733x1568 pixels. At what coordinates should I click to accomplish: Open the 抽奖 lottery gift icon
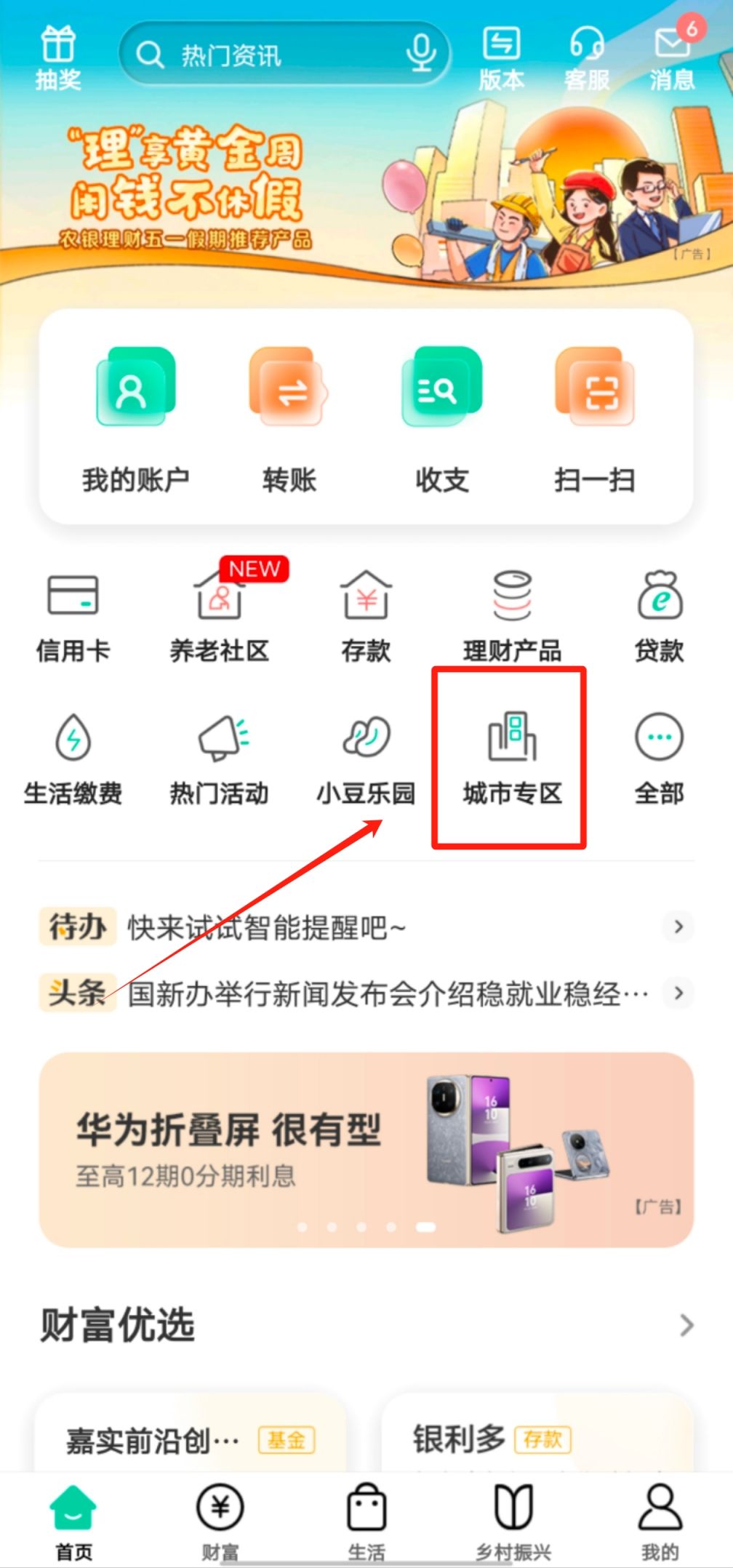(x=57, y=57)
